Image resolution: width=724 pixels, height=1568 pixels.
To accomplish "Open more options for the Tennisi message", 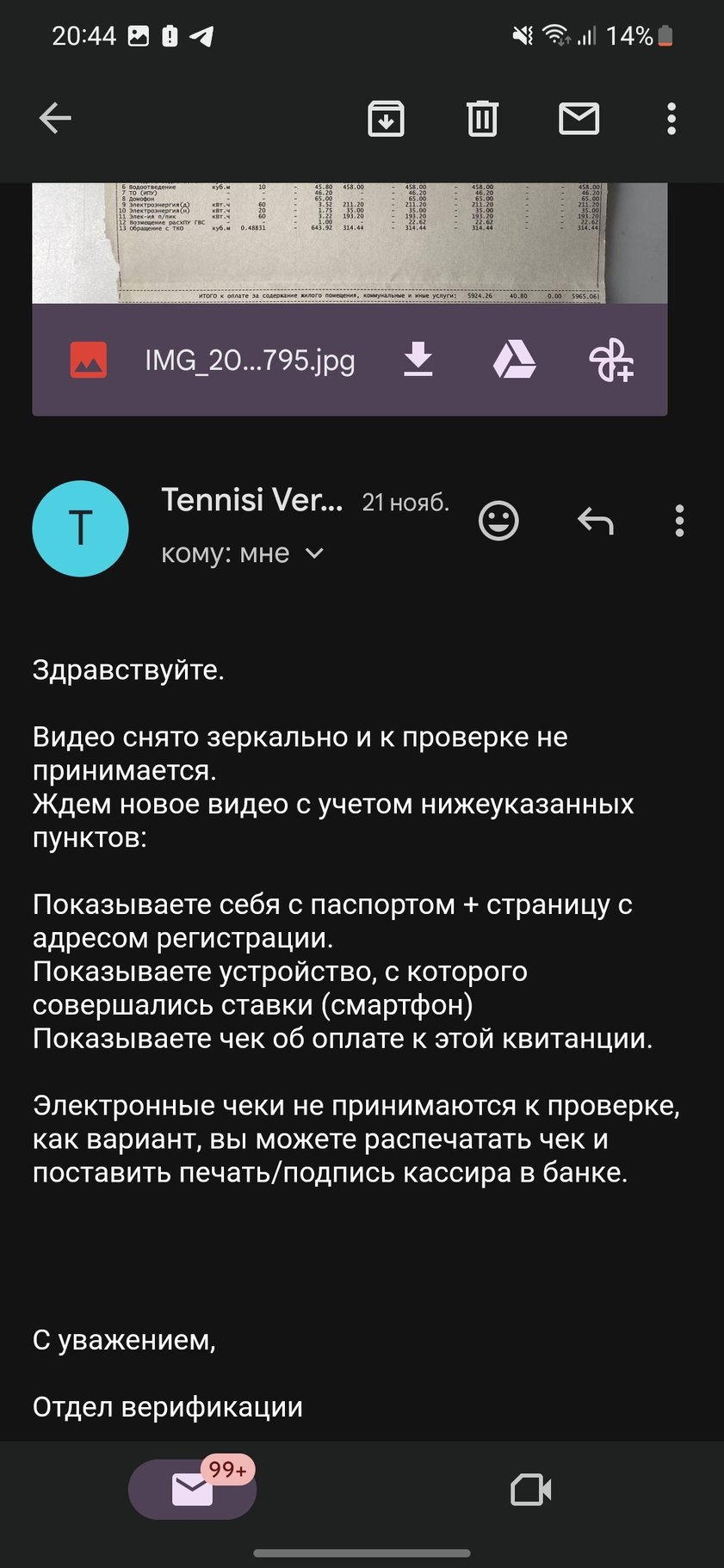I will (679, 521).
